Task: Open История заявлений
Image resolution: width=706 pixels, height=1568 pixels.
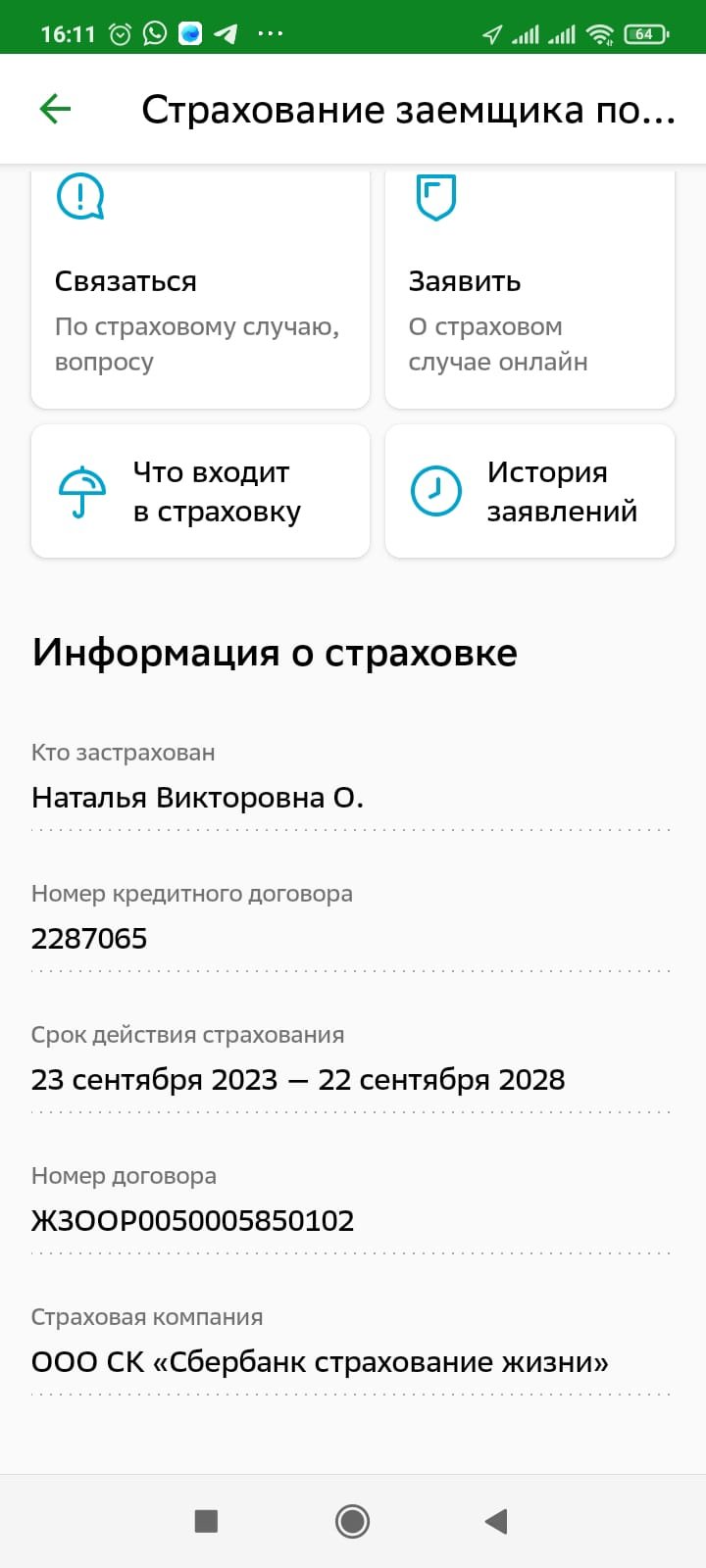Action: pyautogui.click(x=529, y=491)
